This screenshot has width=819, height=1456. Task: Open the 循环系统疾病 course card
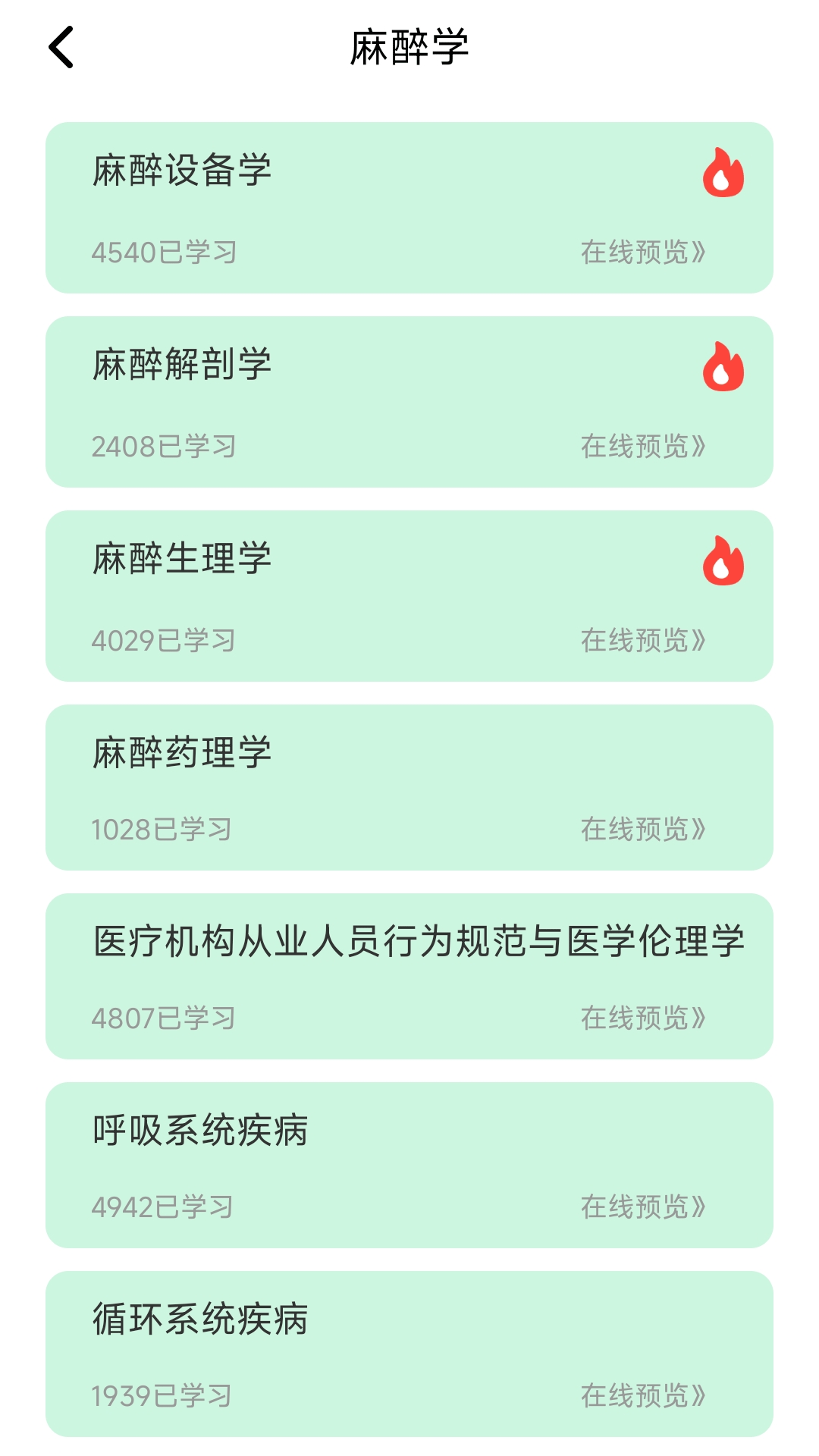coord(409,1354)
